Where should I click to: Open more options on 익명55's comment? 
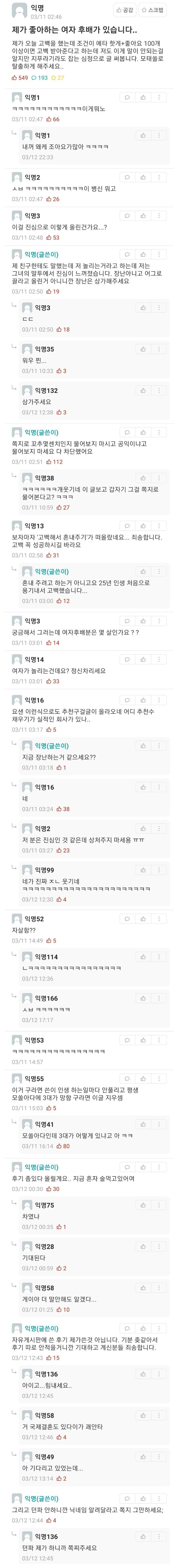pyautogui.click(x=159, y=1079)
